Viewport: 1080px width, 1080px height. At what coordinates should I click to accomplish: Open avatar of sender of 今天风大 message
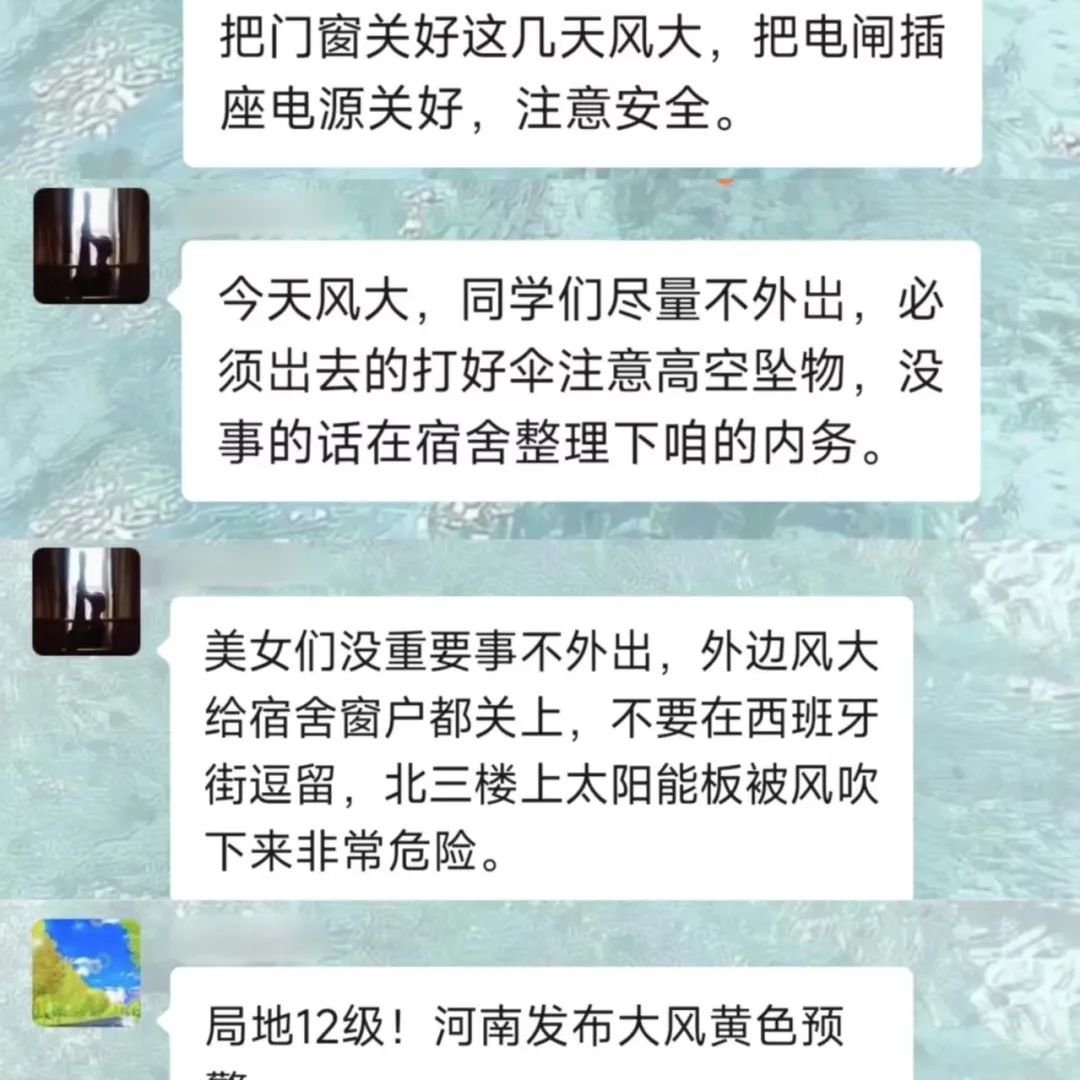point(91,246)
